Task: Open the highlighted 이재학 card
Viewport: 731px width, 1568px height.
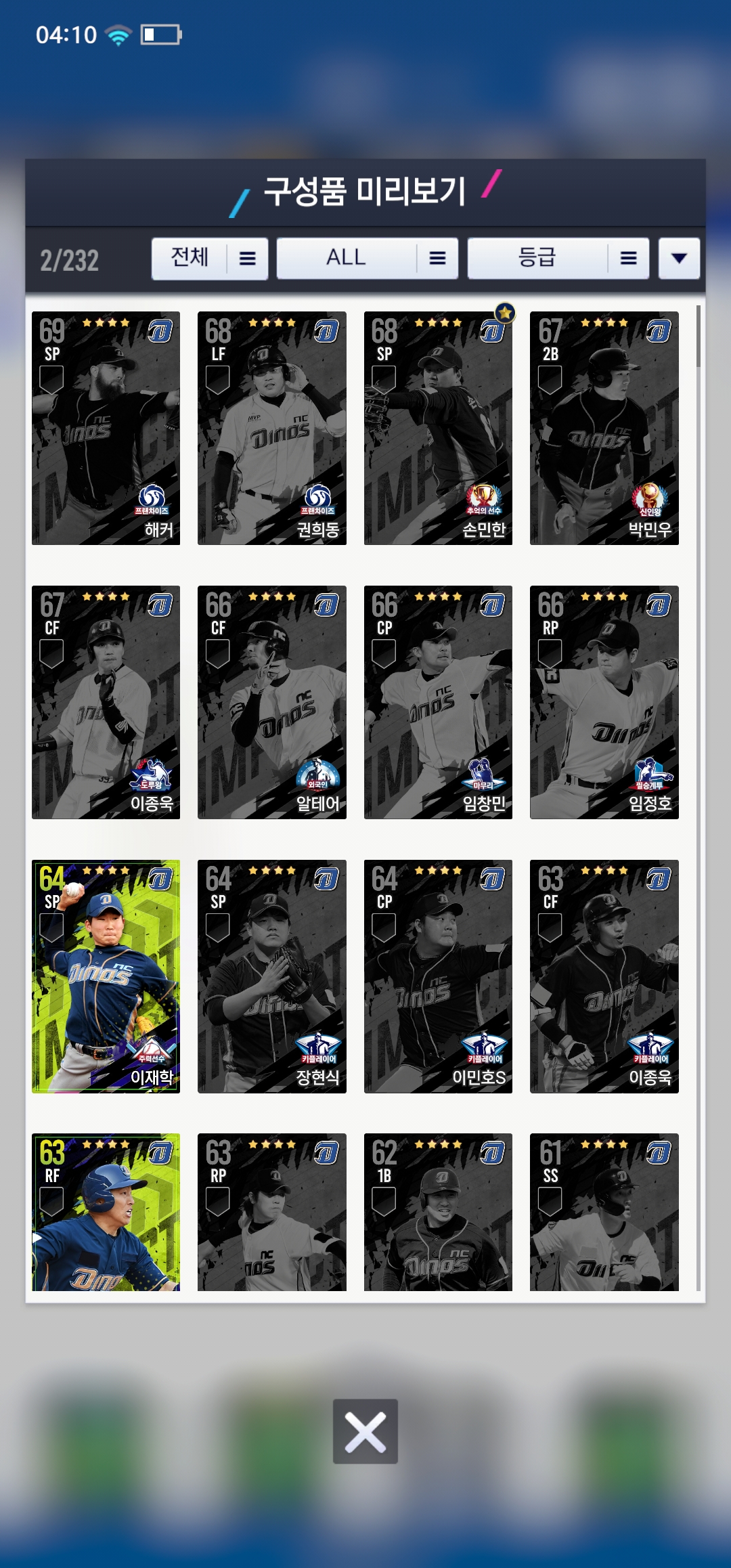Action: [106, 976]
